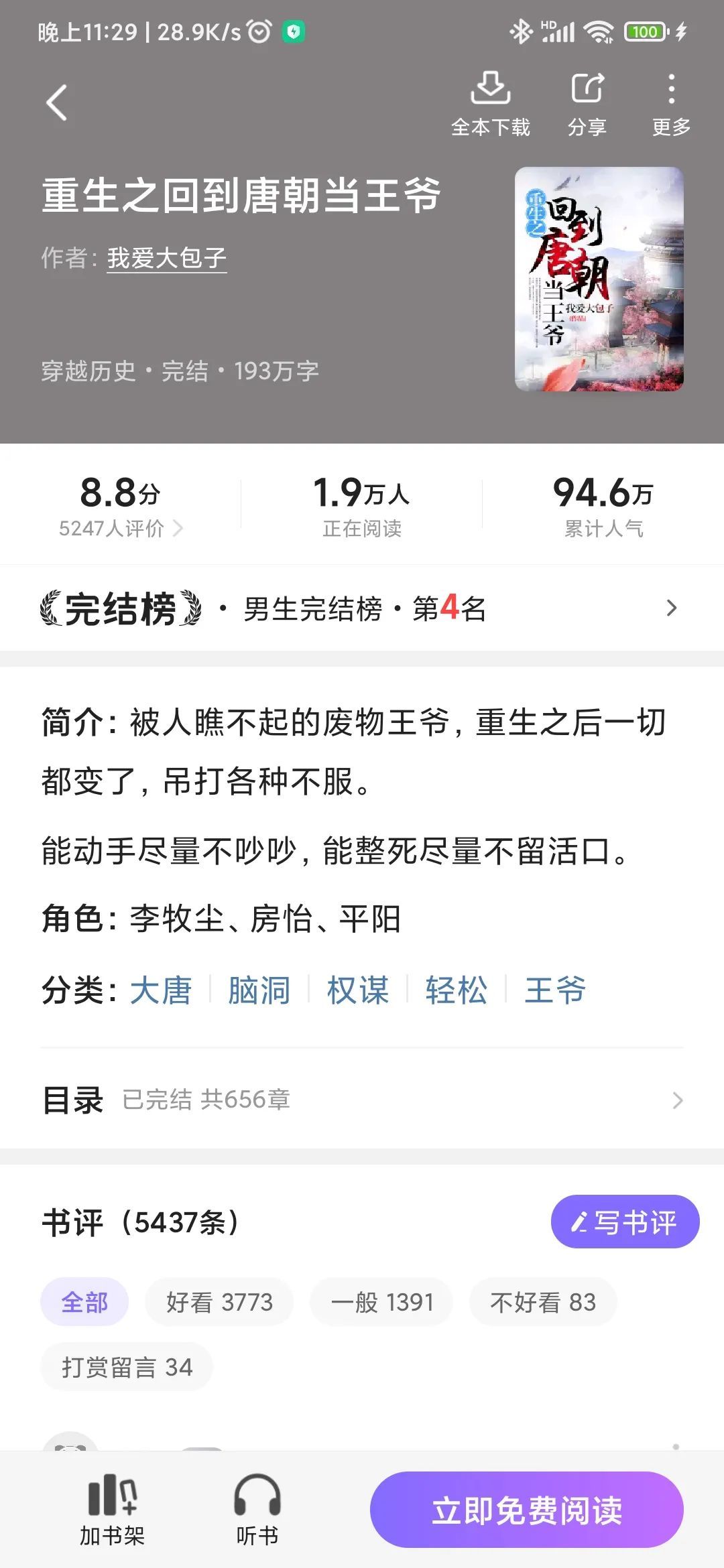Open the 更多 overflow menu
The width and height of the screenshot is (724, 1568).
tap(671, 104)
